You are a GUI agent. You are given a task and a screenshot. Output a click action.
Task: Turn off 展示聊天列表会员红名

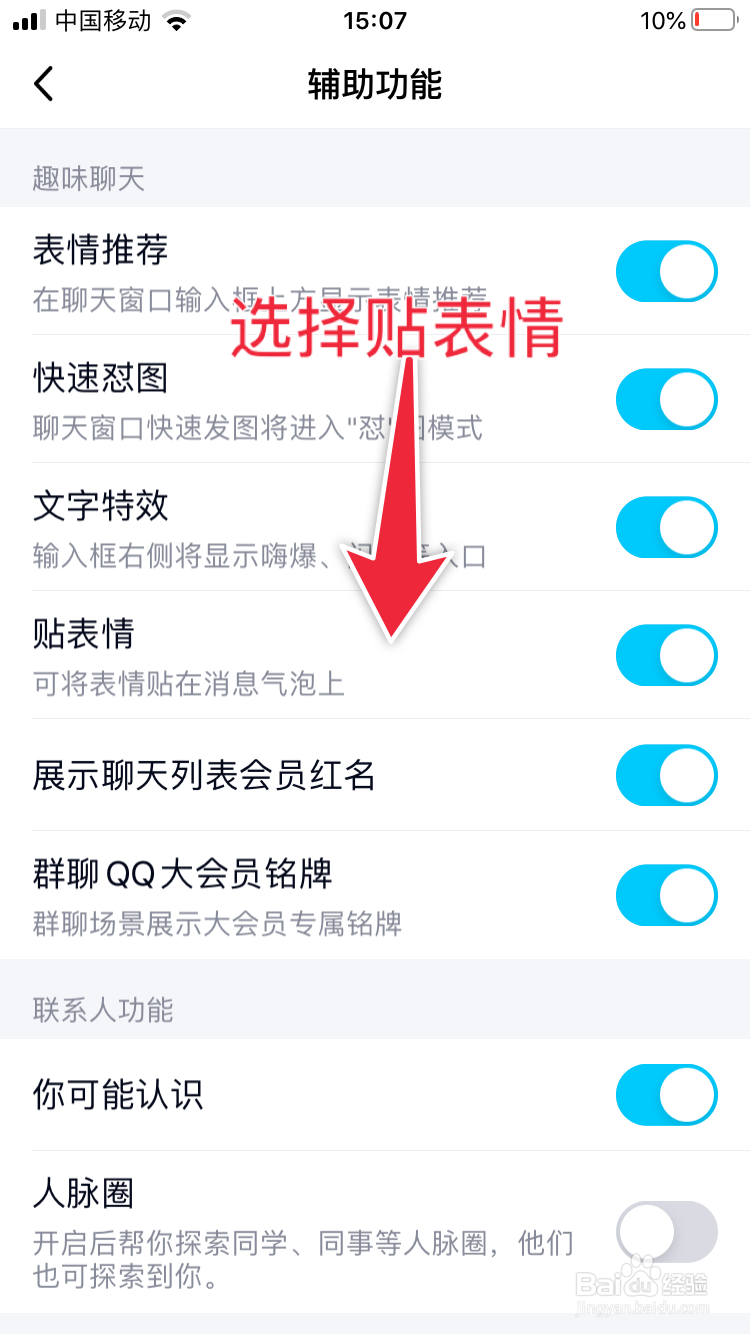[666, 775]
